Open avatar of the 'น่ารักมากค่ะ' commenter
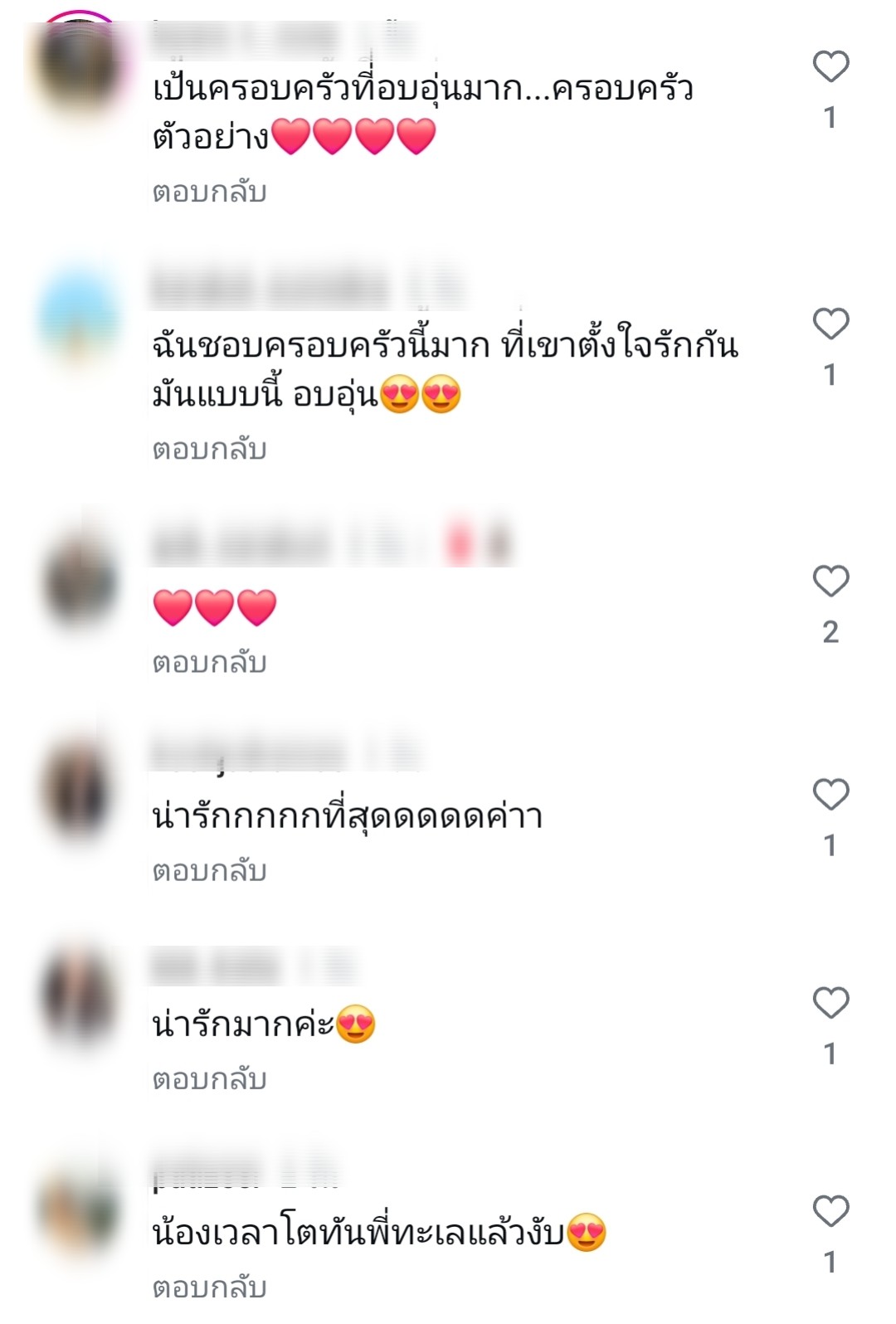 (x=80, y=995)
